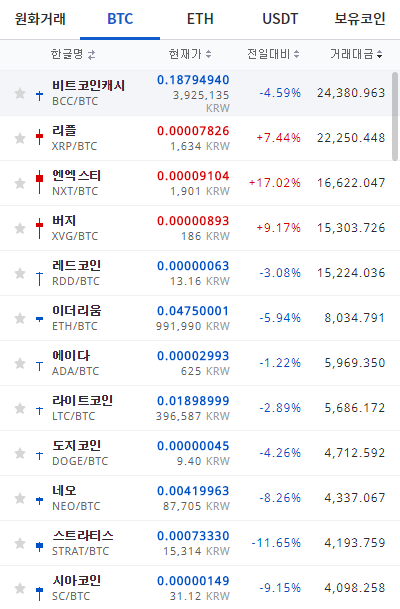Toggle 한글명 name display
Screen dimensions: 400x609
(73, 54)
